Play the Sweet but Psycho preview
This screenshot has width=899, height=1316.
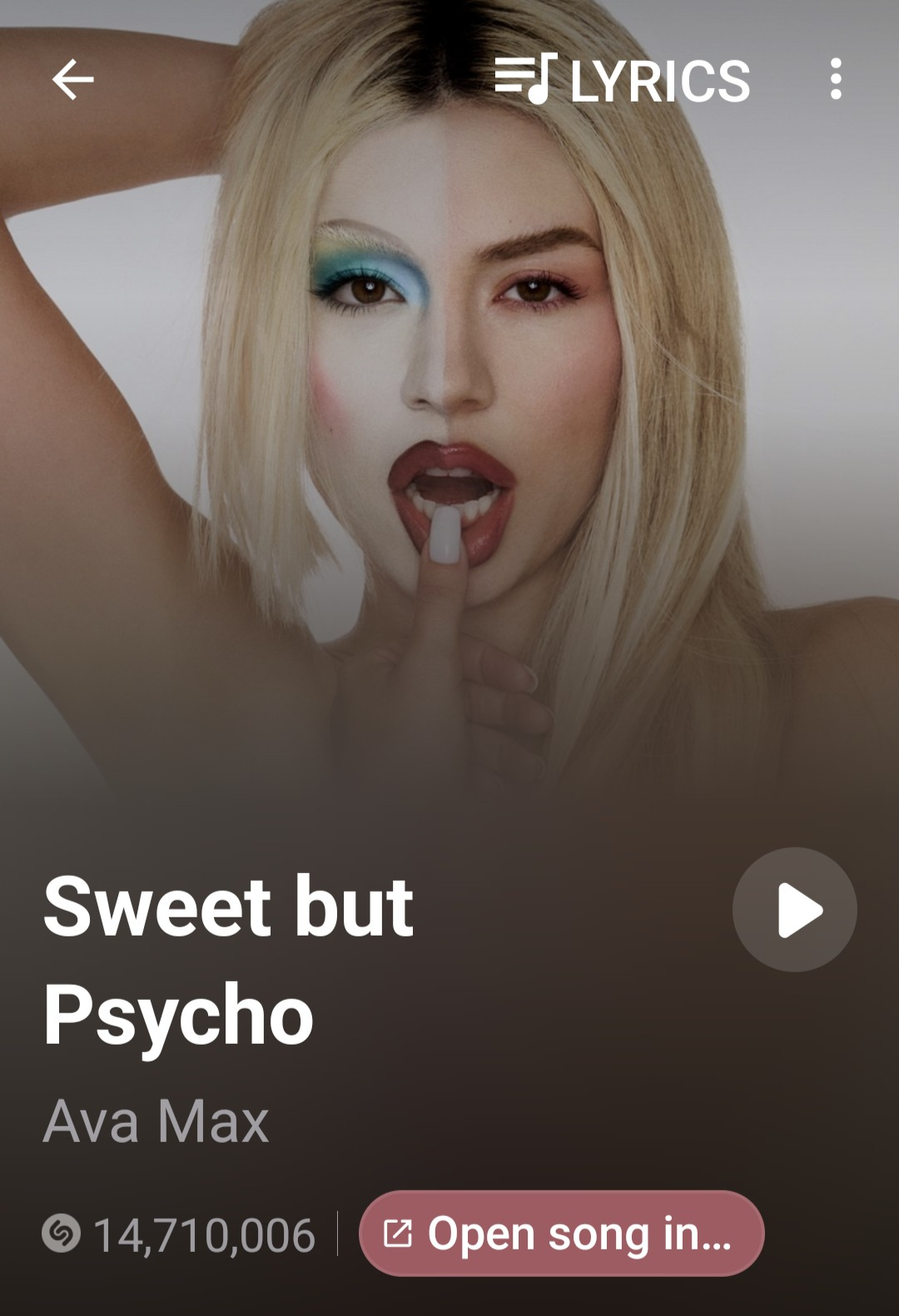pos(795,910)
